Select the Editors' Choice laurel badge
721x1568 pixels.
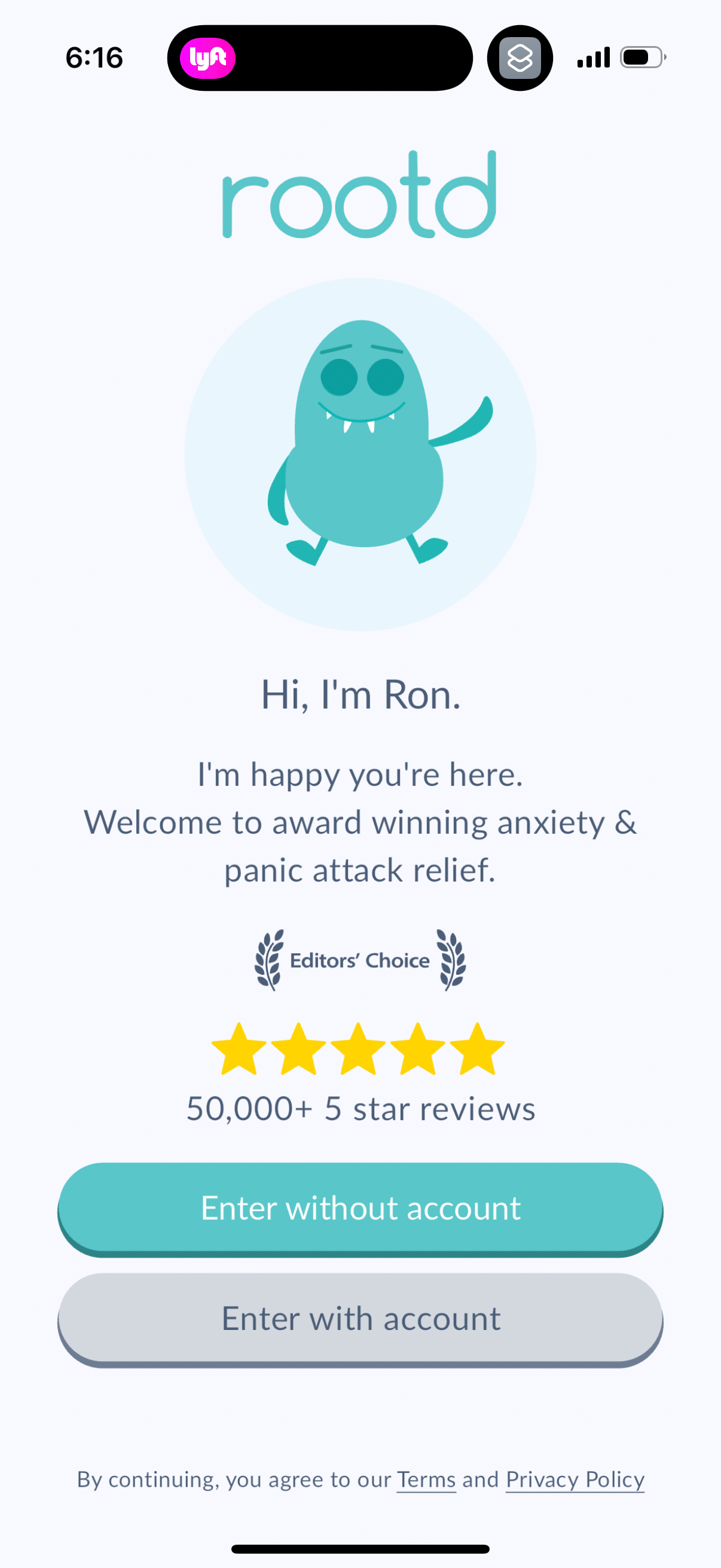pyautogui.click(x=360, y=959)
